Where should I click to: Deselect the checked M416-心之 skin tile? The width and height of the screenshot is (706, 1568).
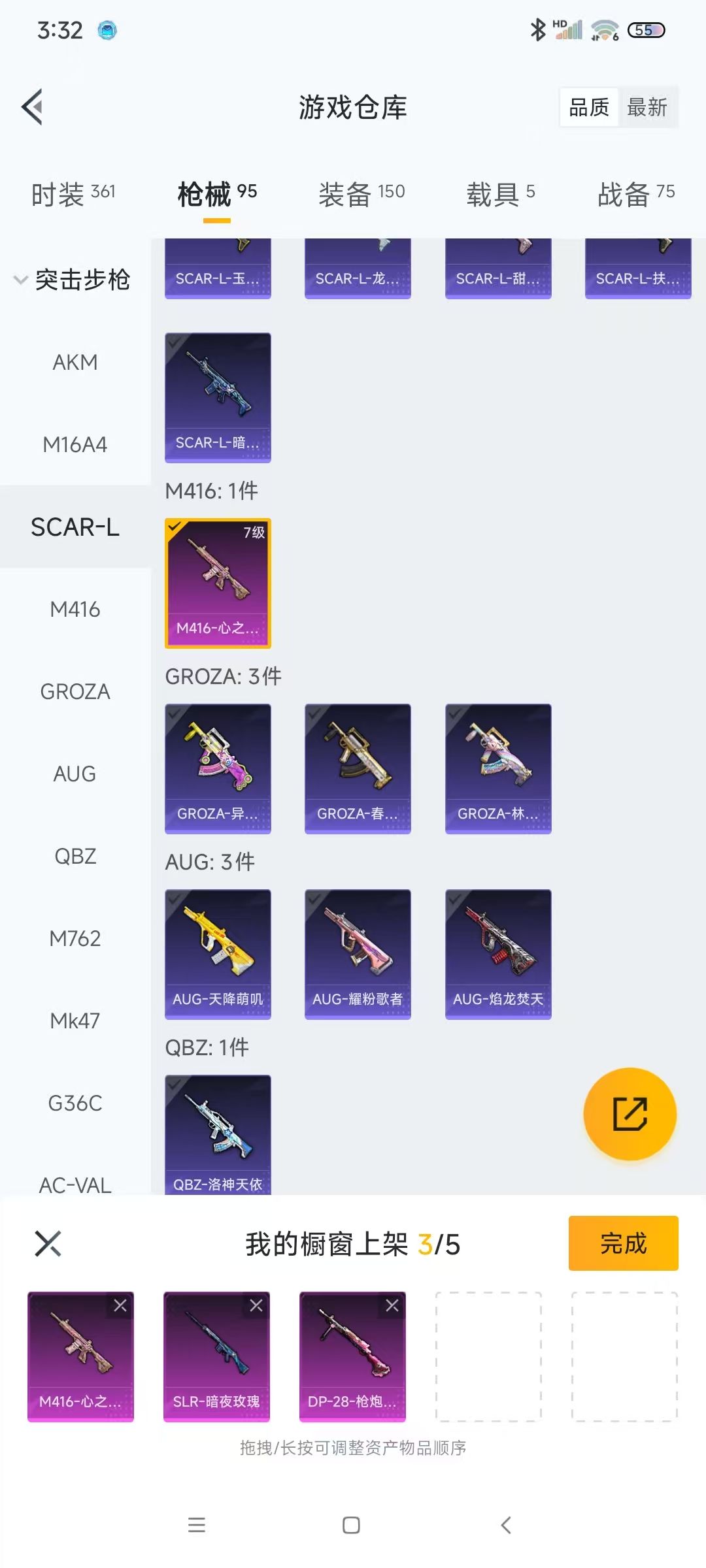pyautogui.click(x=218, y=583)
